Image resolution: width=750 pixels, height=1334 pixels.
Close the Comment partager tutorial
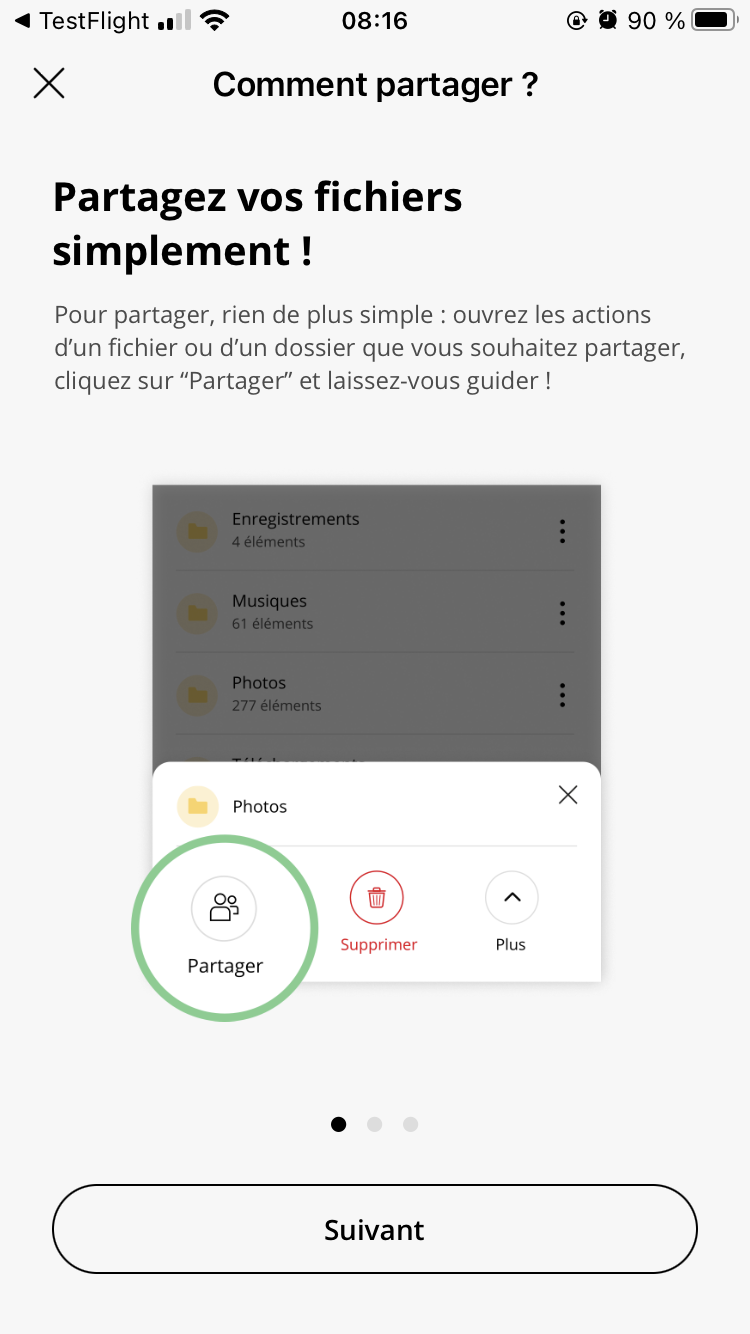48,84
